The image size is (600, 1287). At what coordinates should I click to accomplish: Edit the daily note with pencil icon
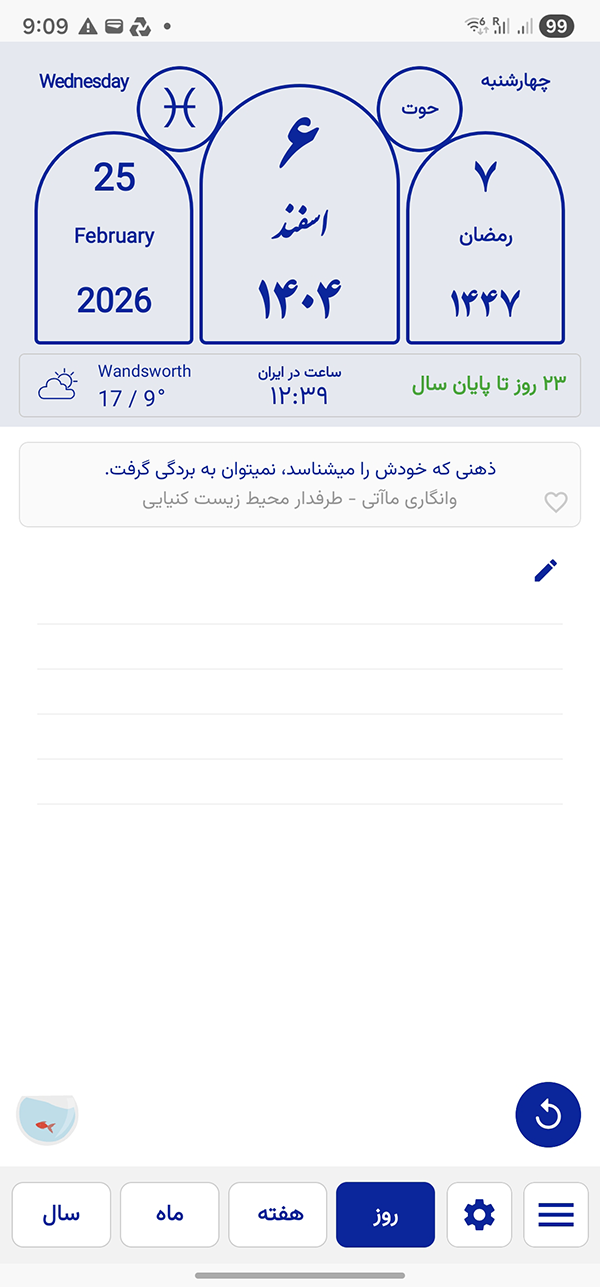pyautogui.click(x=546, y=571)
